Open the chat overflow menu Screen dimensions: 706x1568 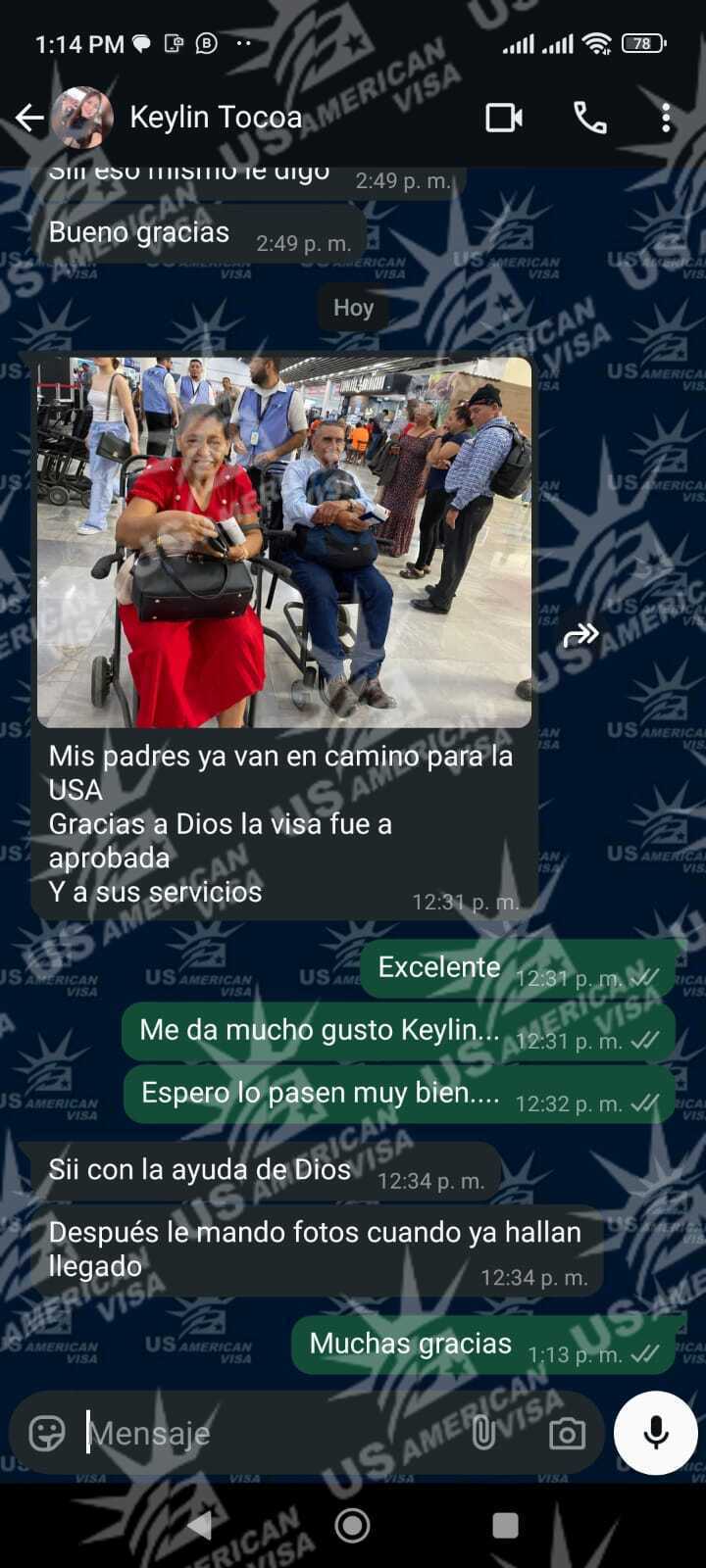point(666,118)
